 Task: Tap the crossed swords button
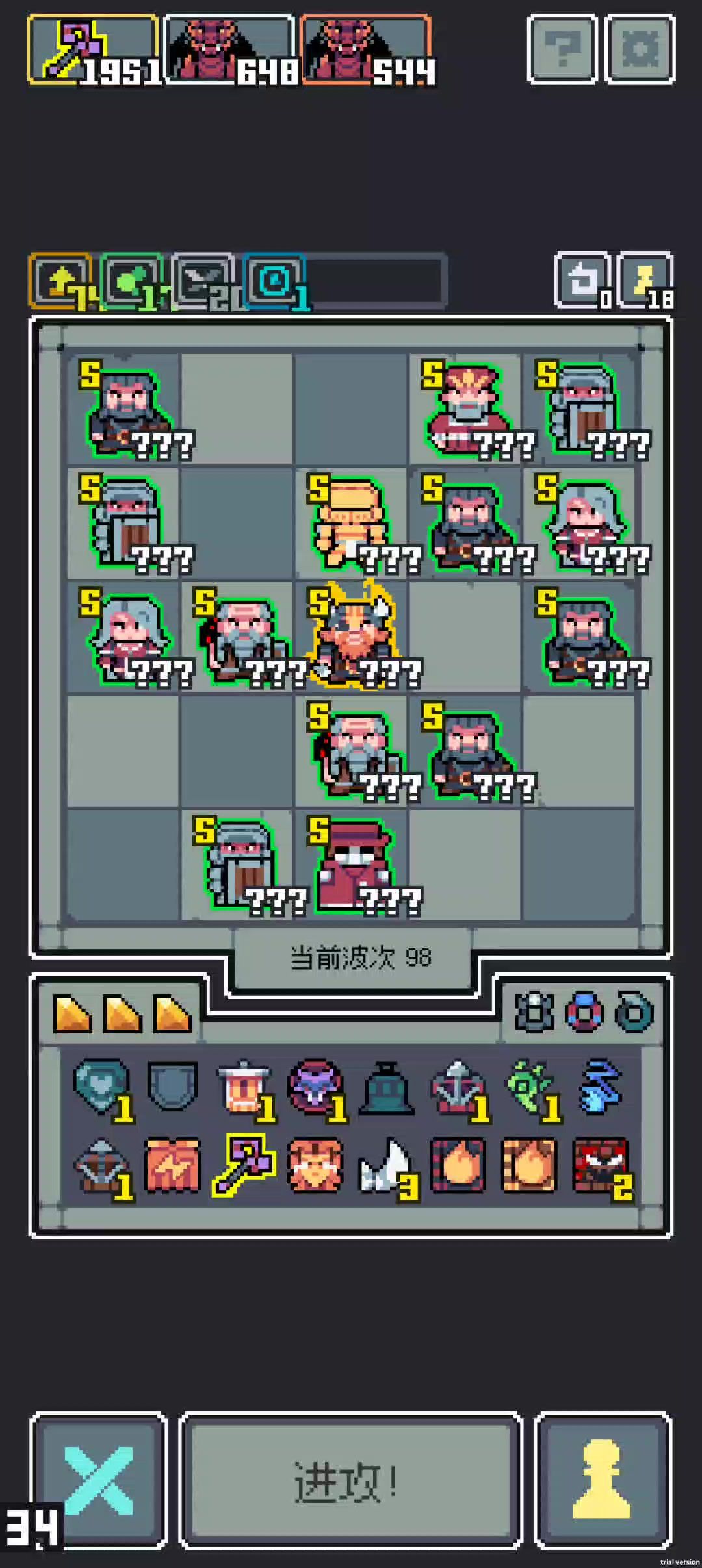pos(99,1481)
